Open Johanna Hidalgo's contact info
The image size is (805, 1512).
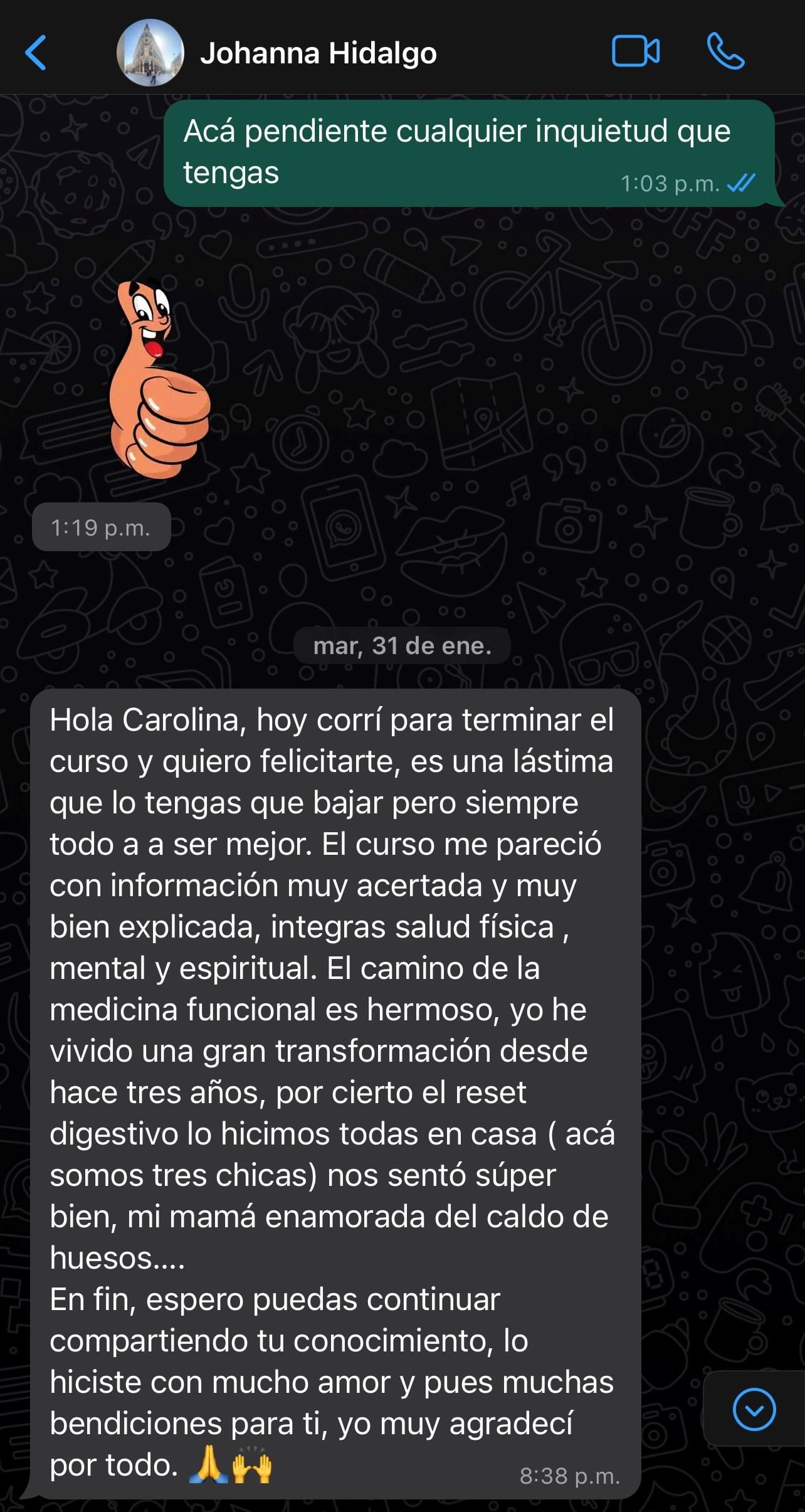coord(318,54)
